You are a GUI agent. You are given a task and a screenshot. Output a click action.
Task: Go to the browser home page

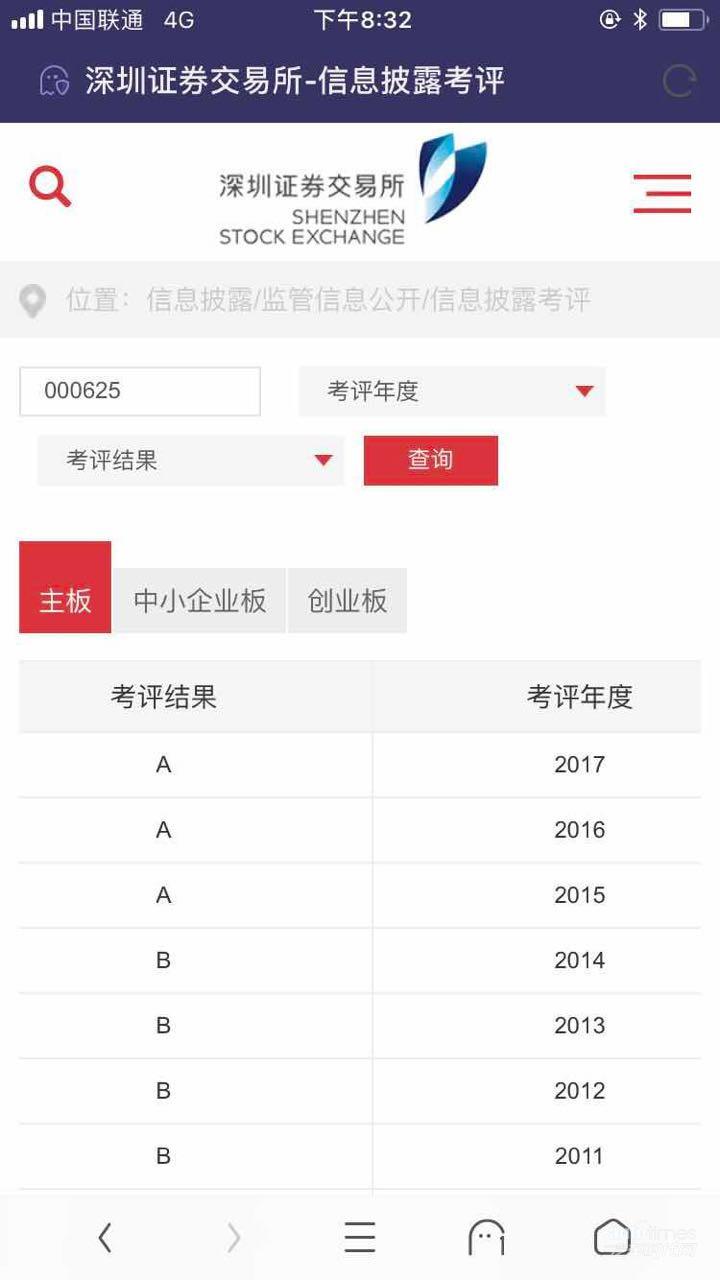[612, 1238]
